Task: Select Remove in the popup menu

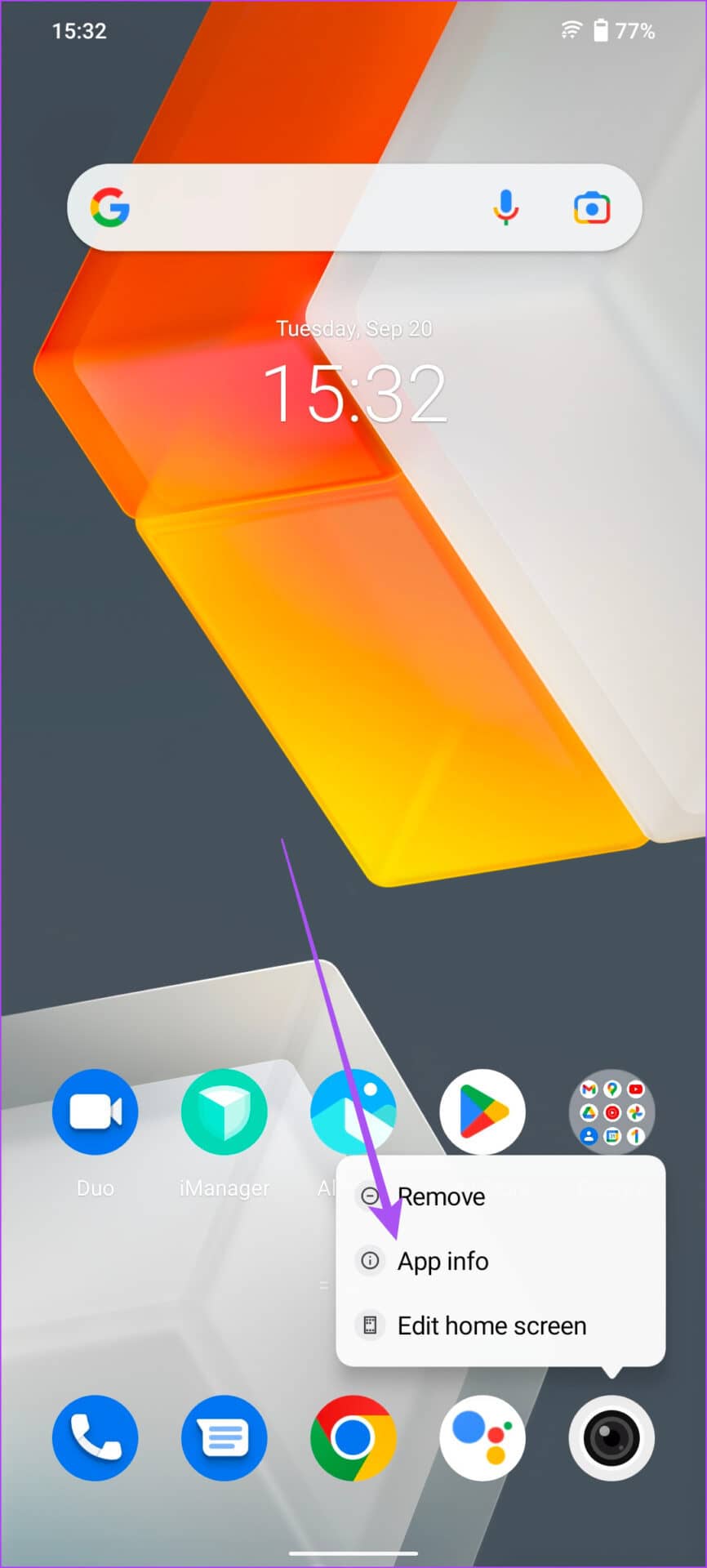Action: click(x=441, y=1196)
